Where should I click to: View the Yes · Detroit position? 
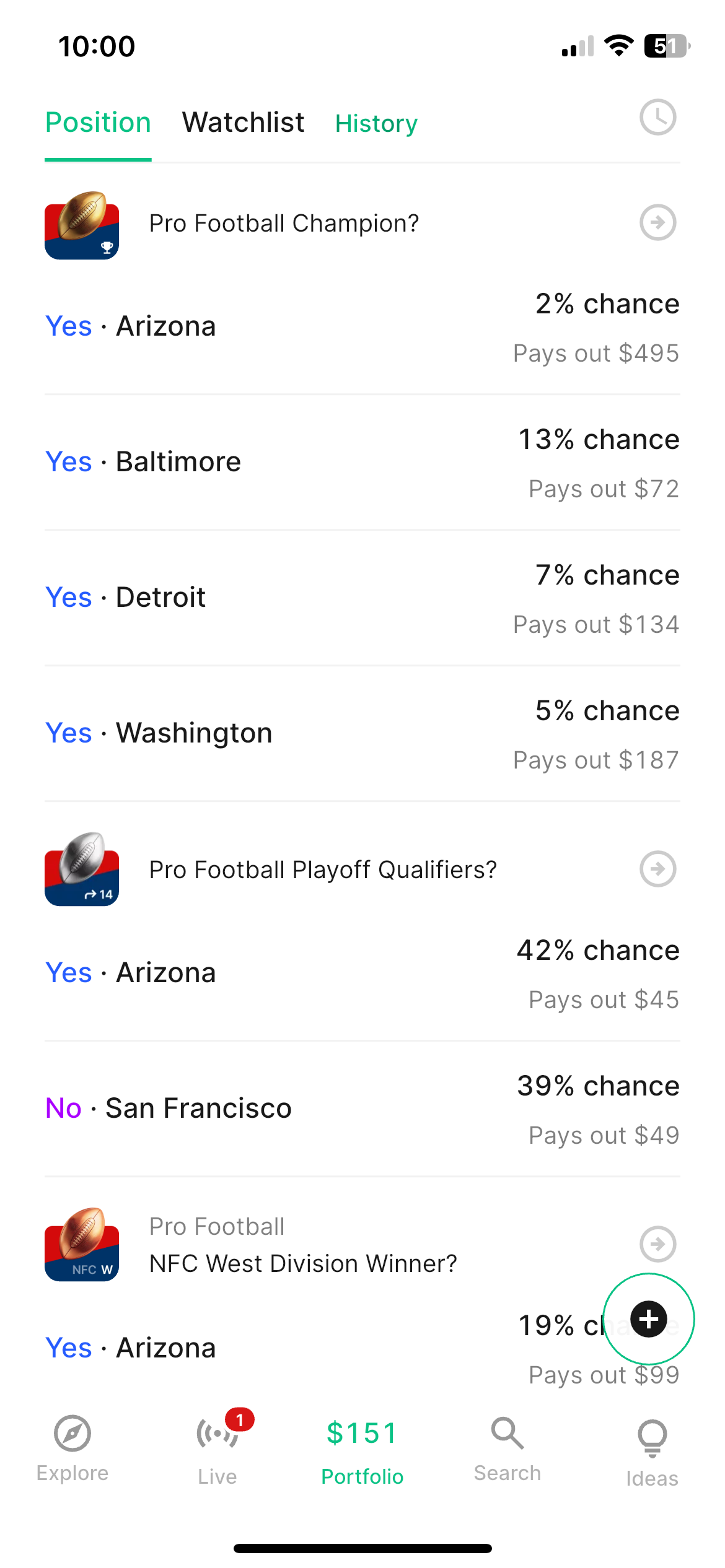coord(362,598)
